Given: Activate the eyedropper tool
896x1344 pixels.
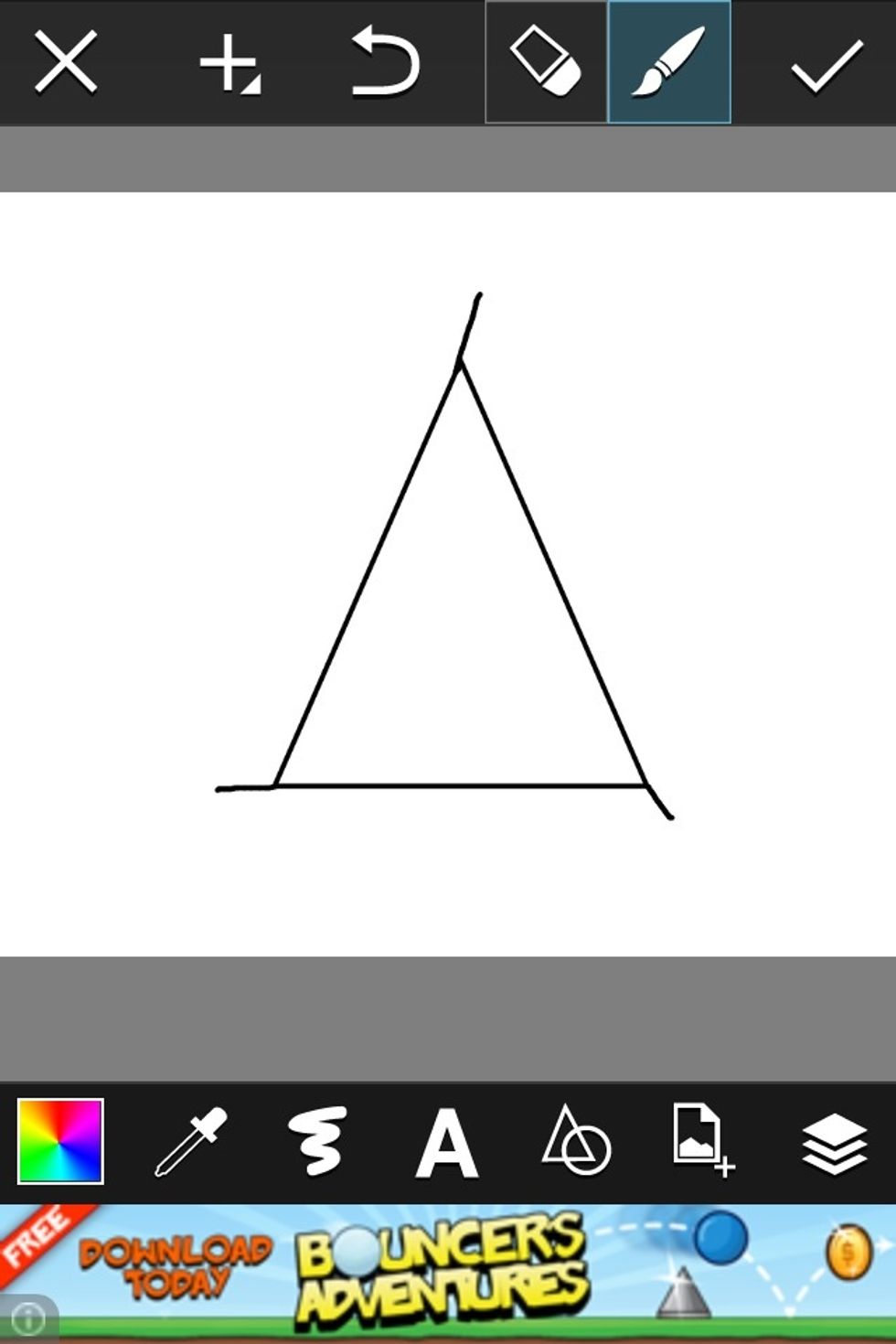Looking at the screenshot, I should (190, 1141).
